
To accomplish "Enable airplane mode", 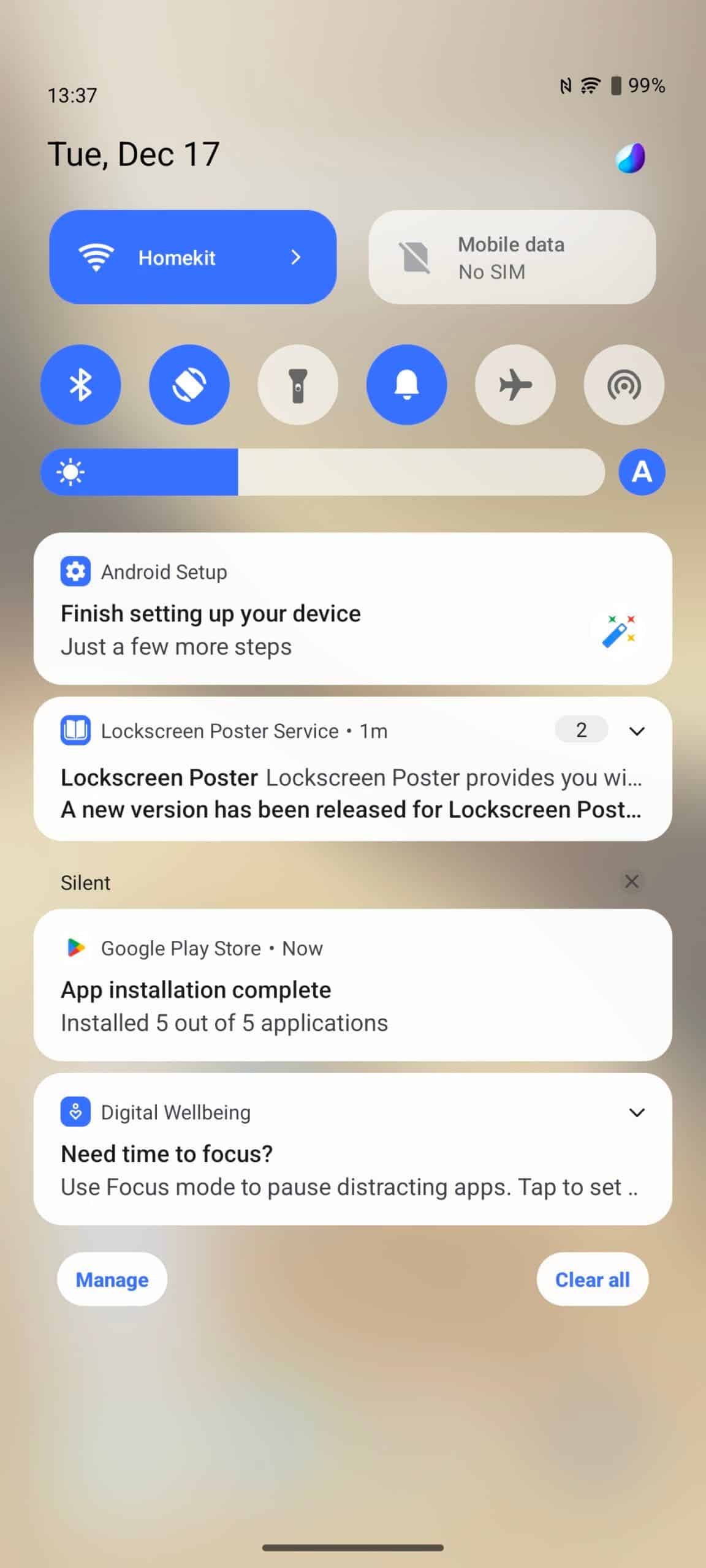I will point(515,385).
